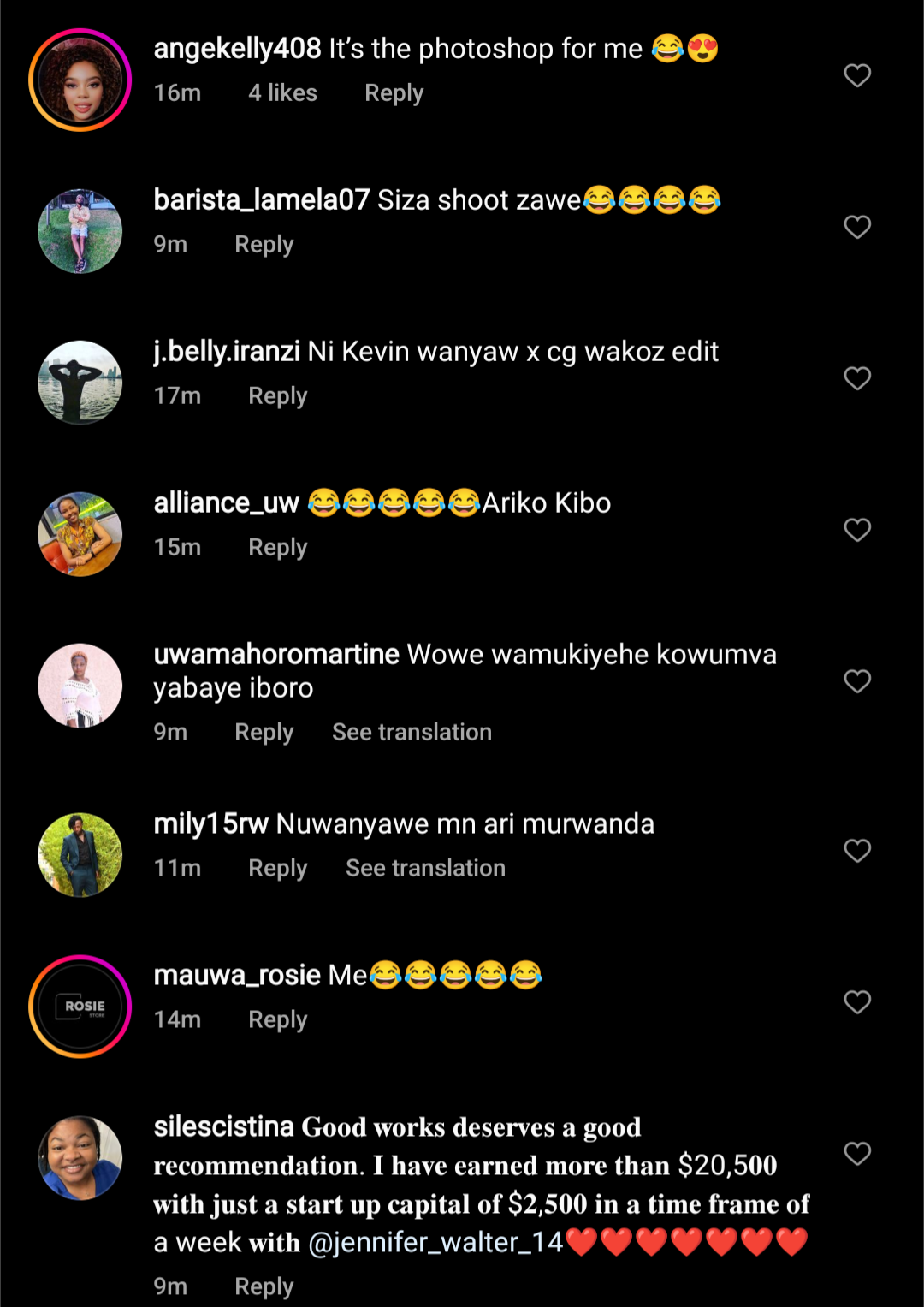Open angekelly408's profile picture
The height and width of the screenshot is (1307, 924).
pos(80,80)
